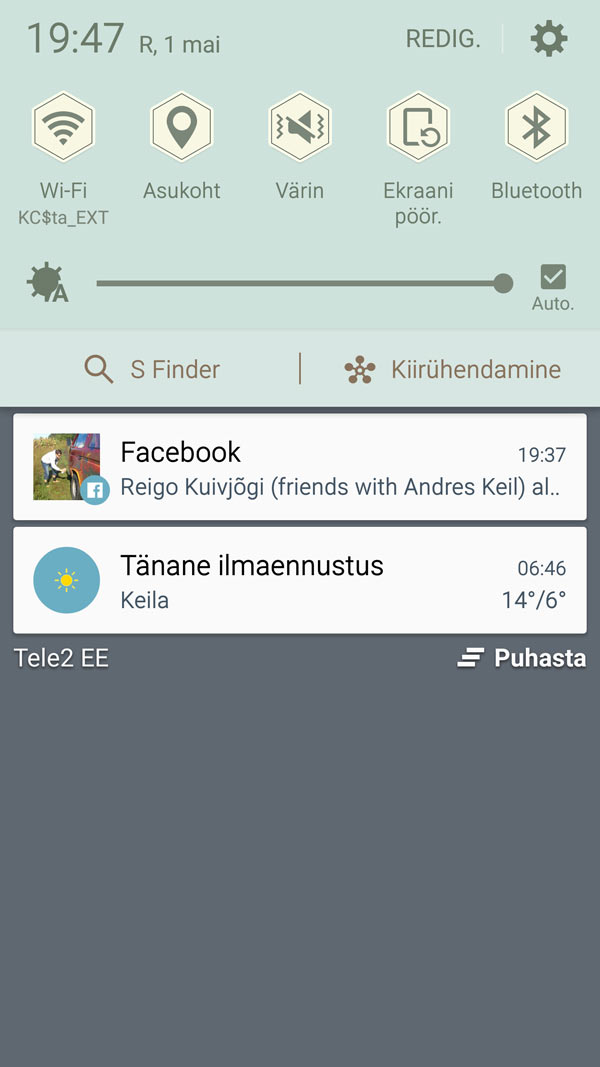The width and height of the screenshot is (600, 1067).
Task: Clear notifications with Puhasta
Action: click(x=522, y=658)
